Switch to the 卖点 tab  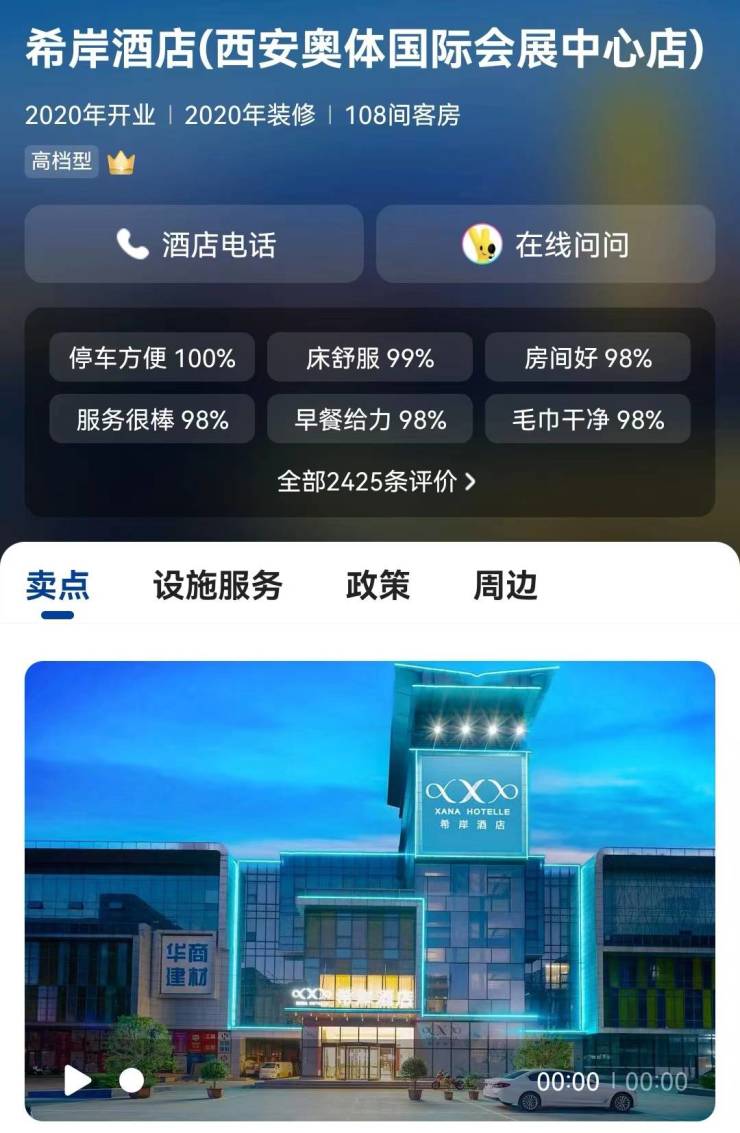click(x=58, y=585)
